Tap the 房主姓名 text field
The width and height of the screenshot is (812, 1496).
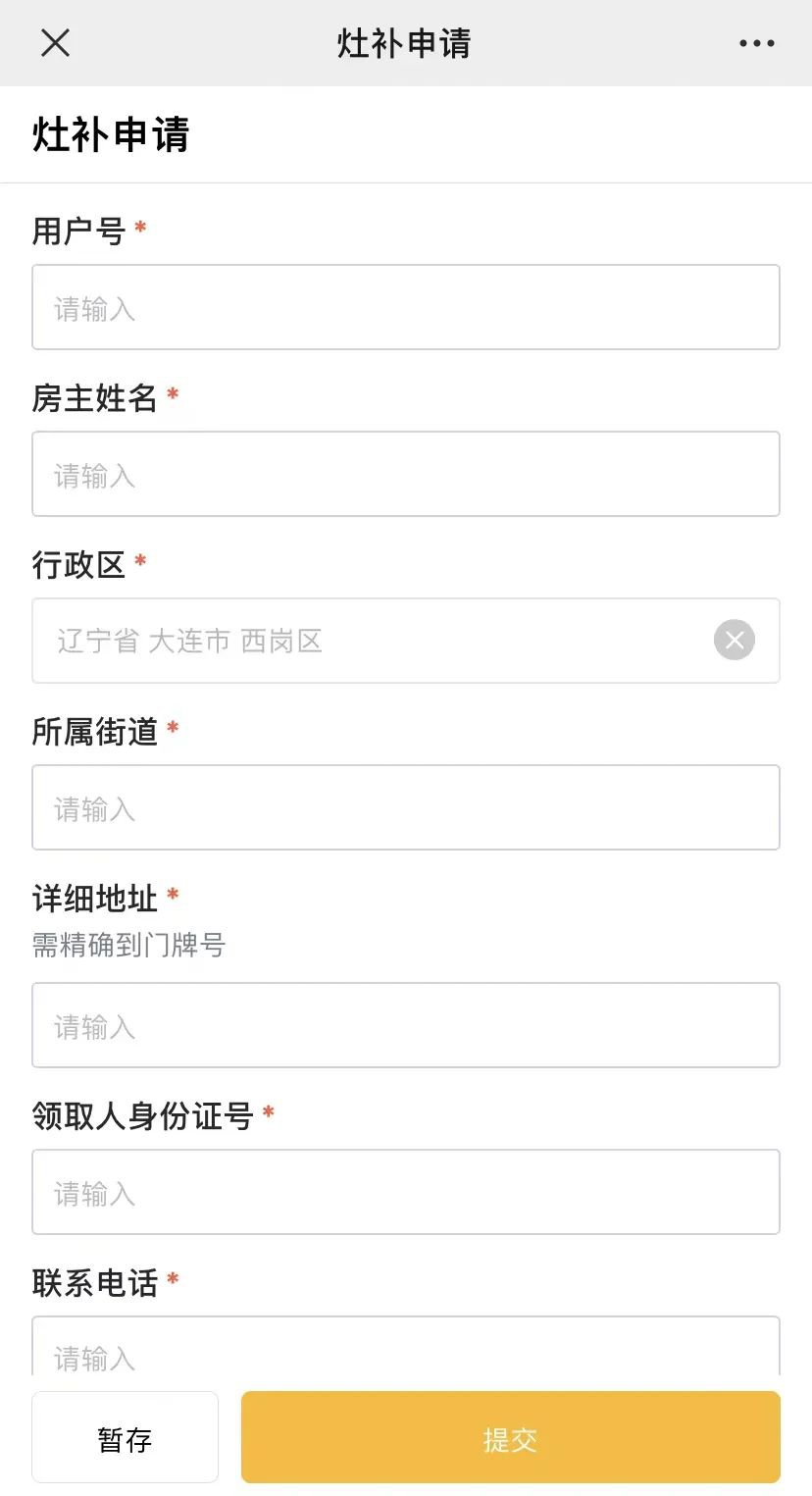click(x=405, y=474)
